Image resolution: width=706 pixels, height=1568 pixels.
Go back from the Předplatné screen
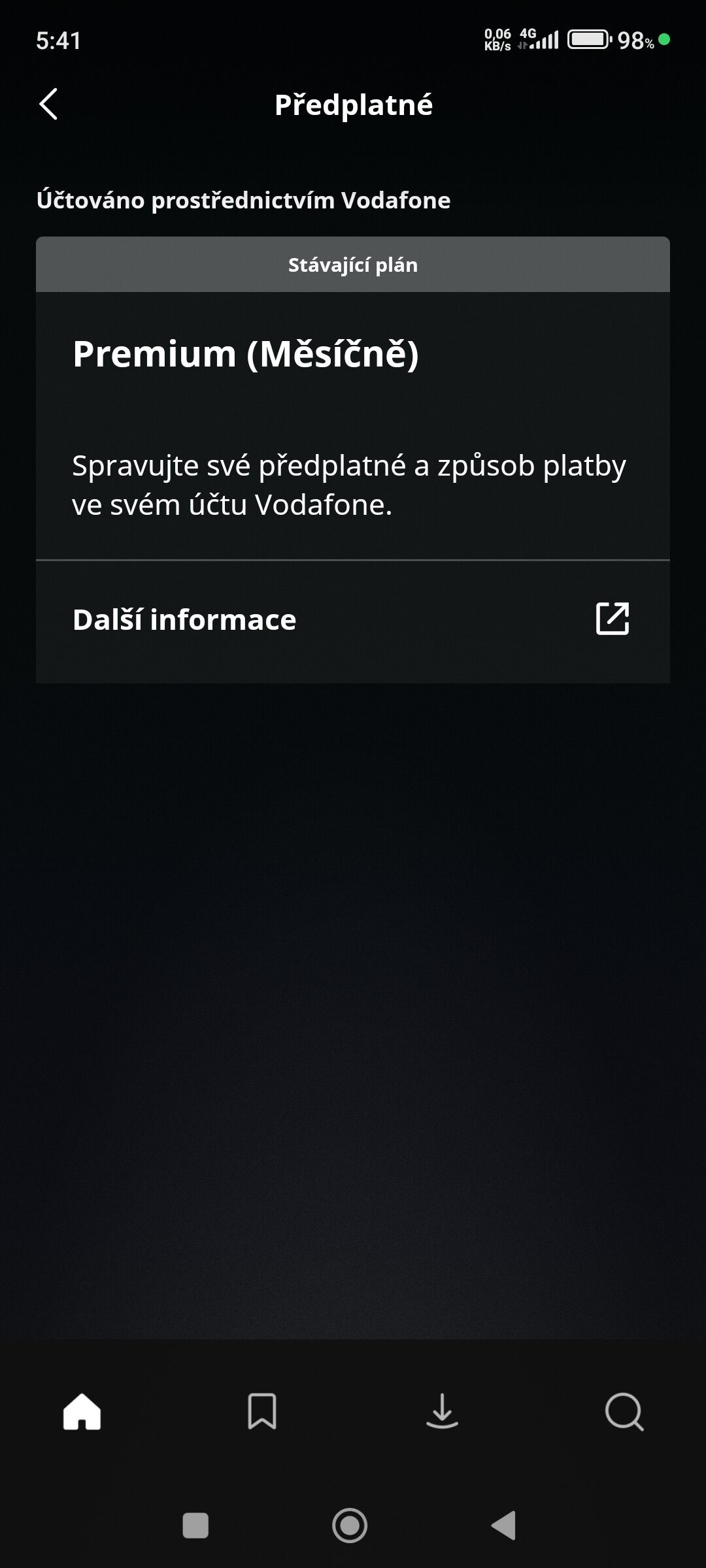pyautogui.click(x=49, y=105)
